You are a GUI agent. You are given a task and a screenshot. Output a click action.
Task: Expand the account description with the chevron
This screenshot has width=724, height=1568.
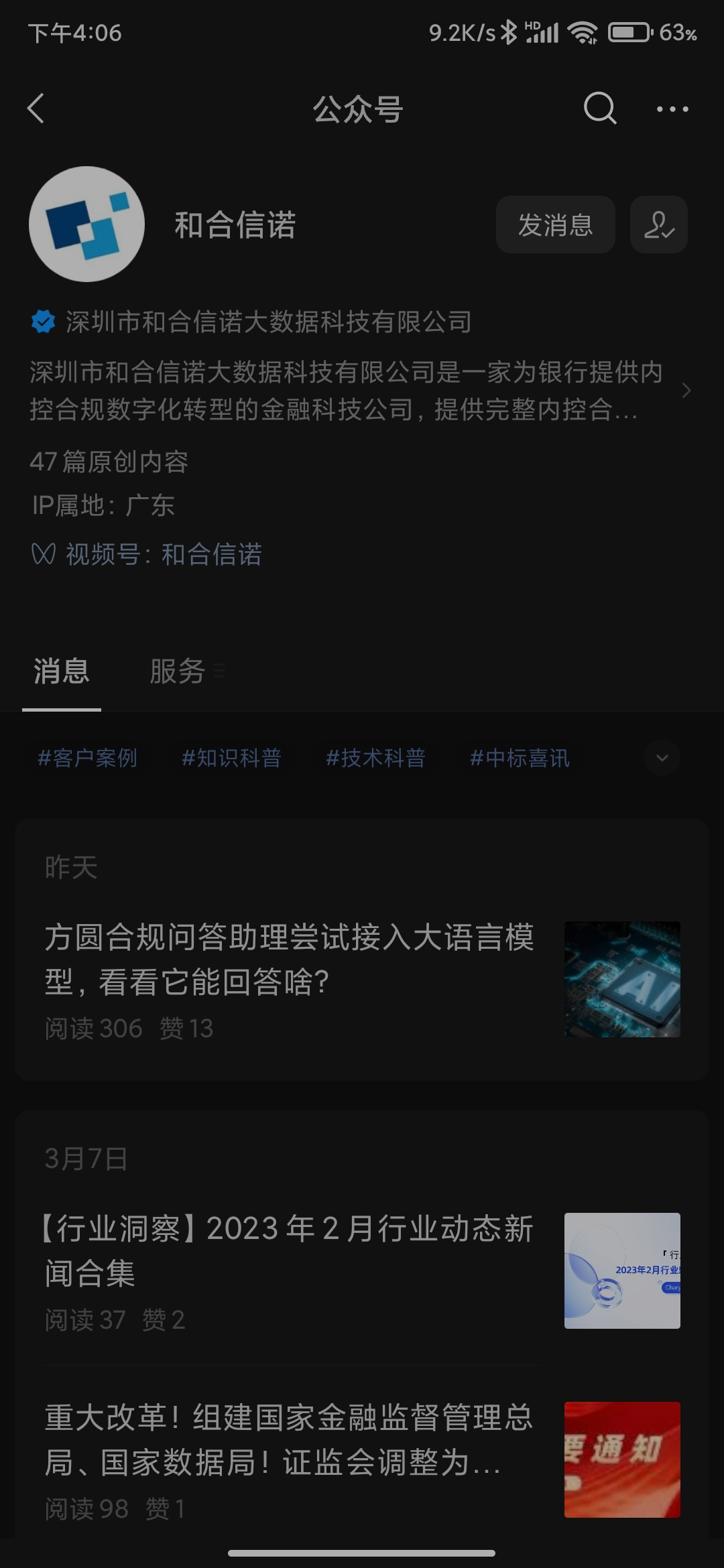point(686,391)
